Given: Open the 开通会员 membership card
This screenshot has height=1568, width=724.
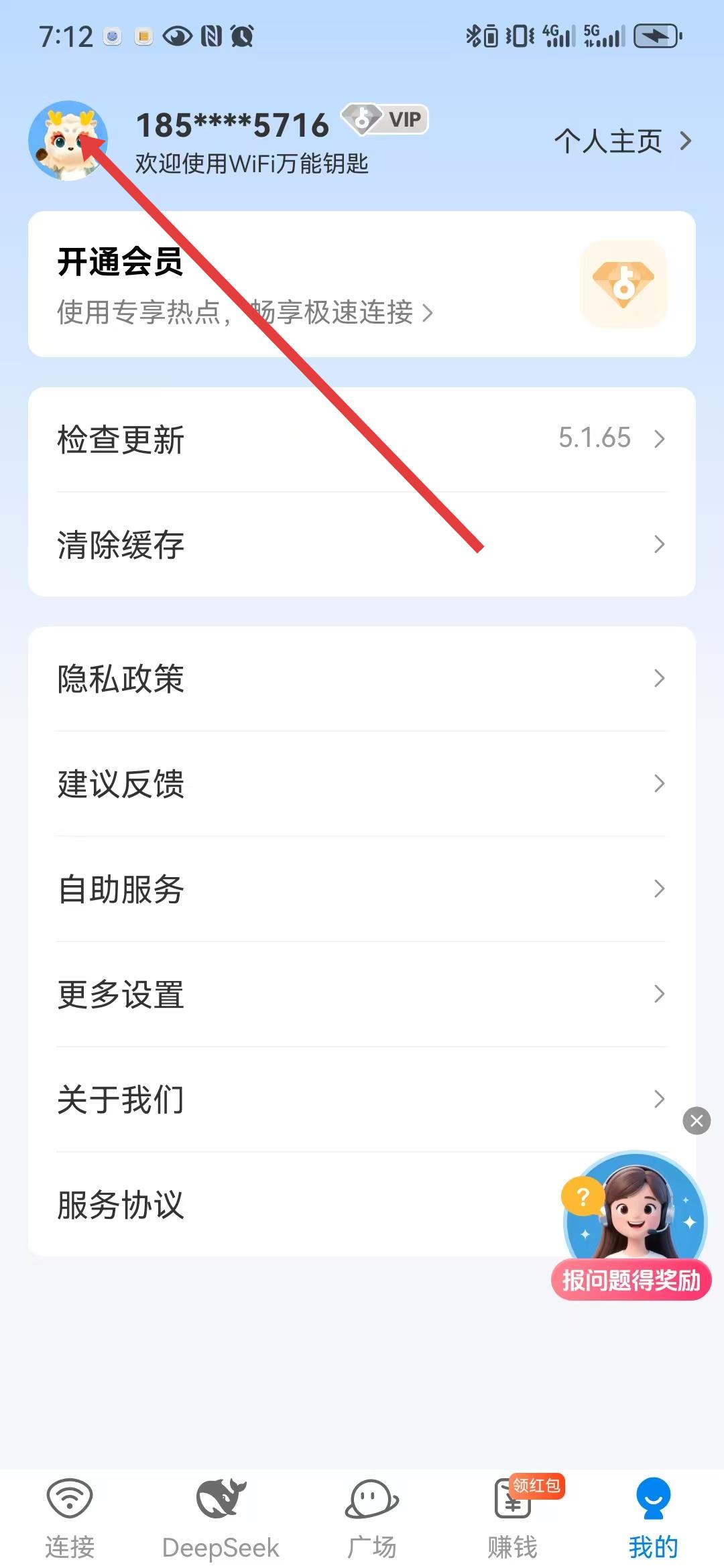Looking at the screenshot, I should 361,284.
